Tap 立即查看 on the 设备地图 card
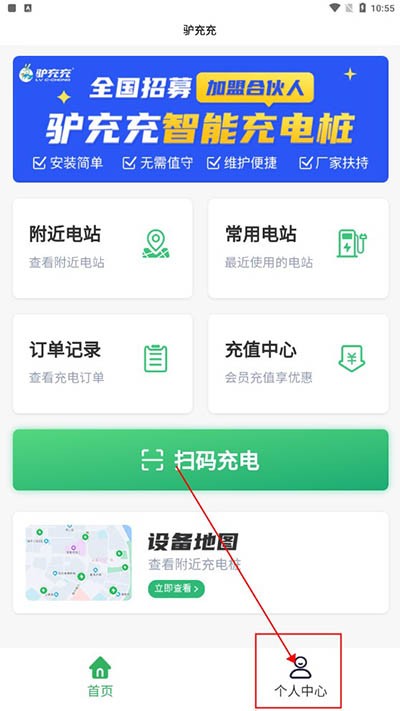 (x=176, y=589)
